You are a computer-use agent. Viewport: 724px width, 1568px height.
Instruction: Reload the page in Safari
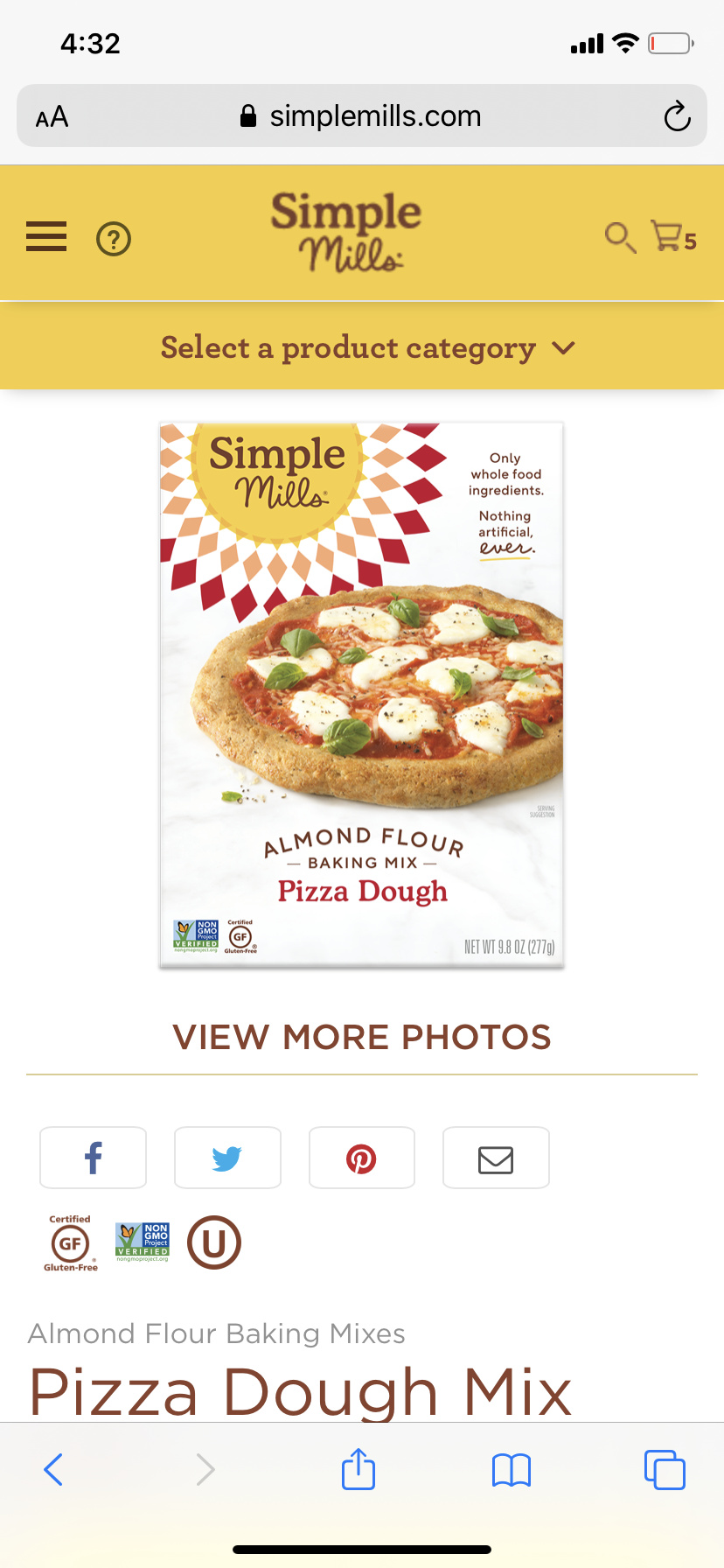point(677,116)
